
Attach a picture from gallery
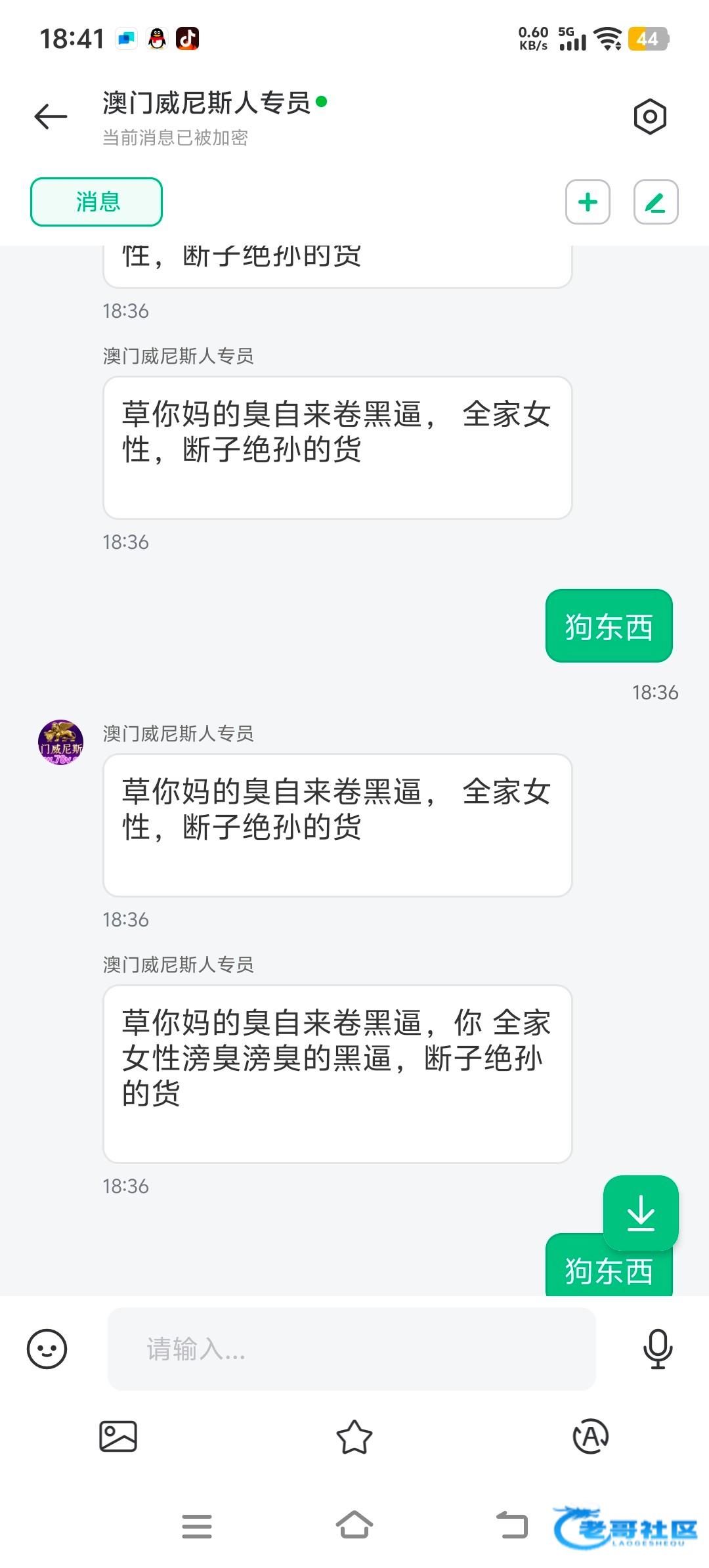pyautogui.click(x=118, y=1436)
